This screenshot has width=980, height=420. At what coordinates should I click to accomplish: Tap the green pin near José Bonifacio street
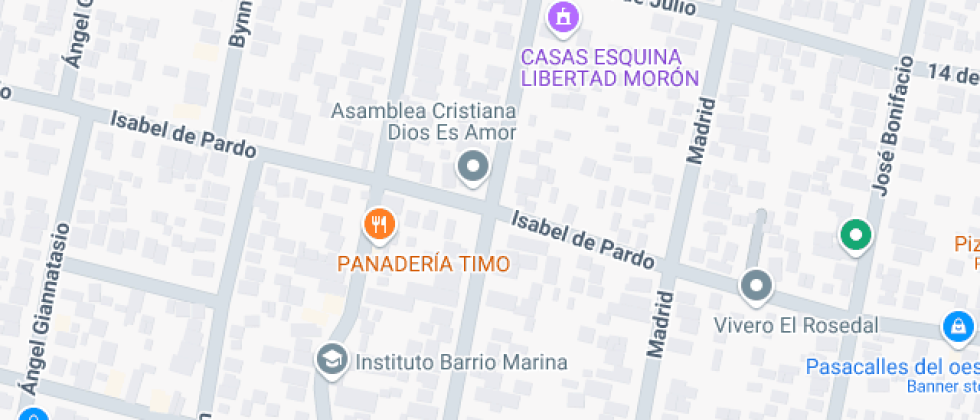[x=855, y=236]
